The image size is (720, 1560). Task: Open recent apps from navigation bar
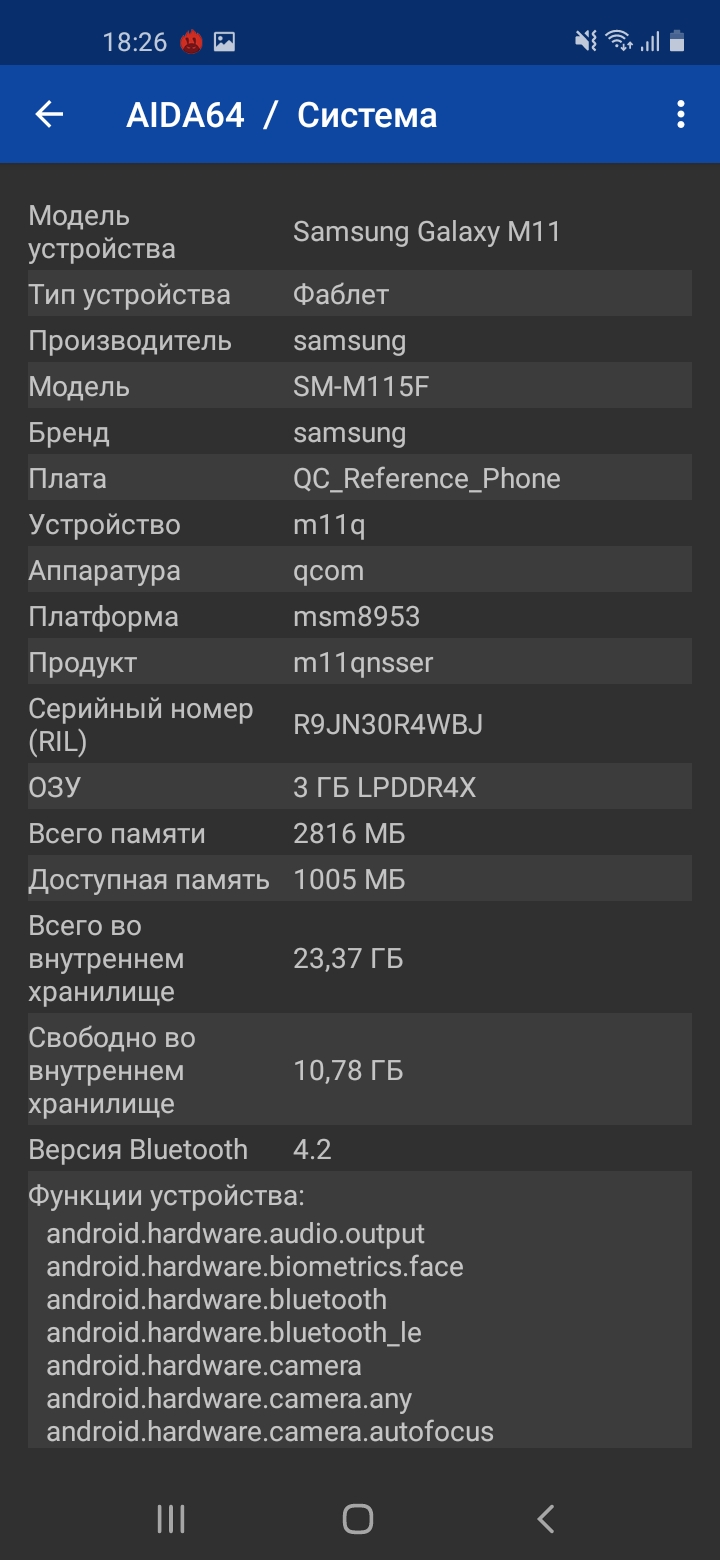click(x=171, y=1519)
